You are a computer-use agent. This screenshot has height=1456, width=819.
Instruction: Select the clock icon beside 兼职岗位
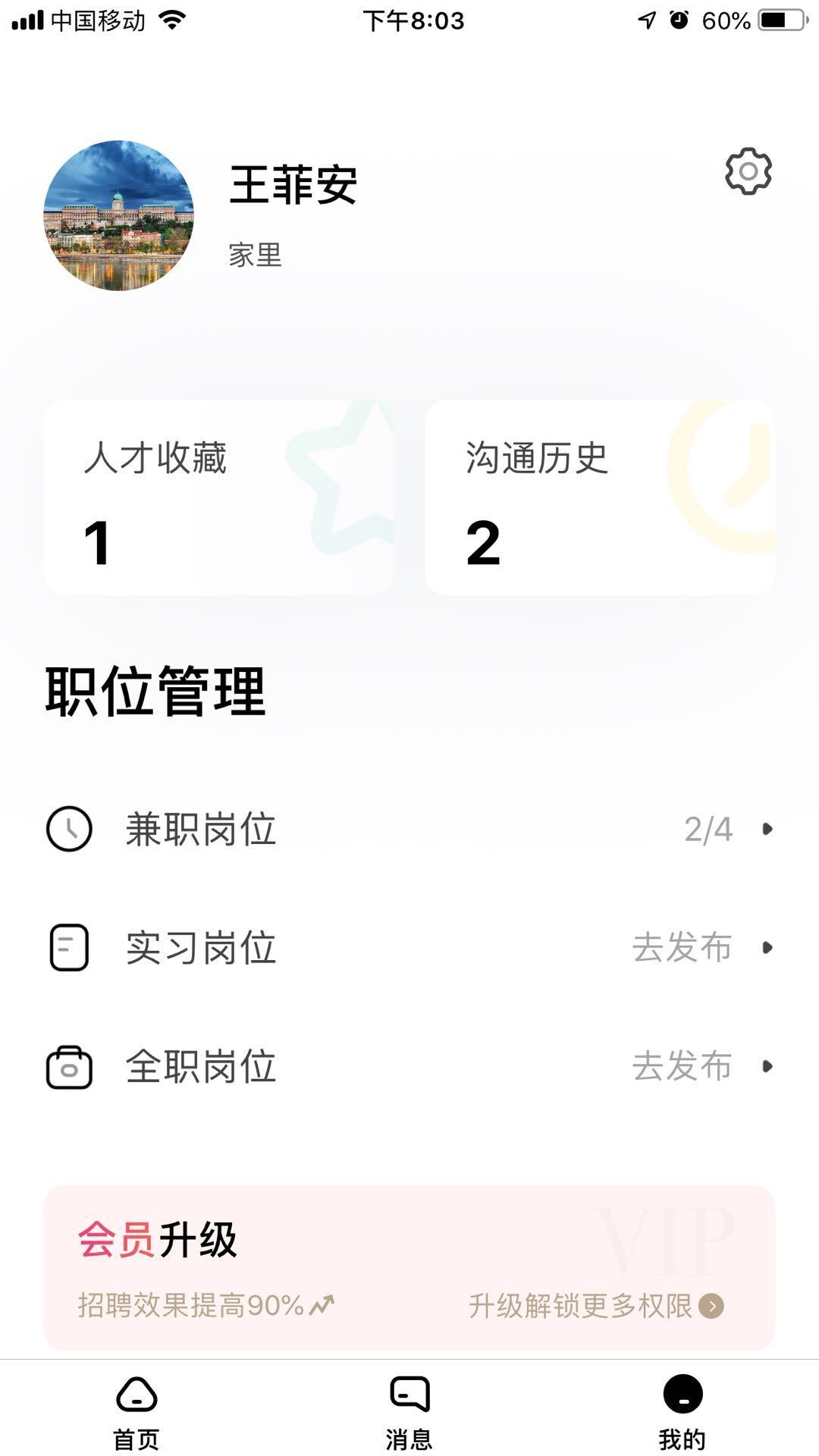[x=69, y=829]
